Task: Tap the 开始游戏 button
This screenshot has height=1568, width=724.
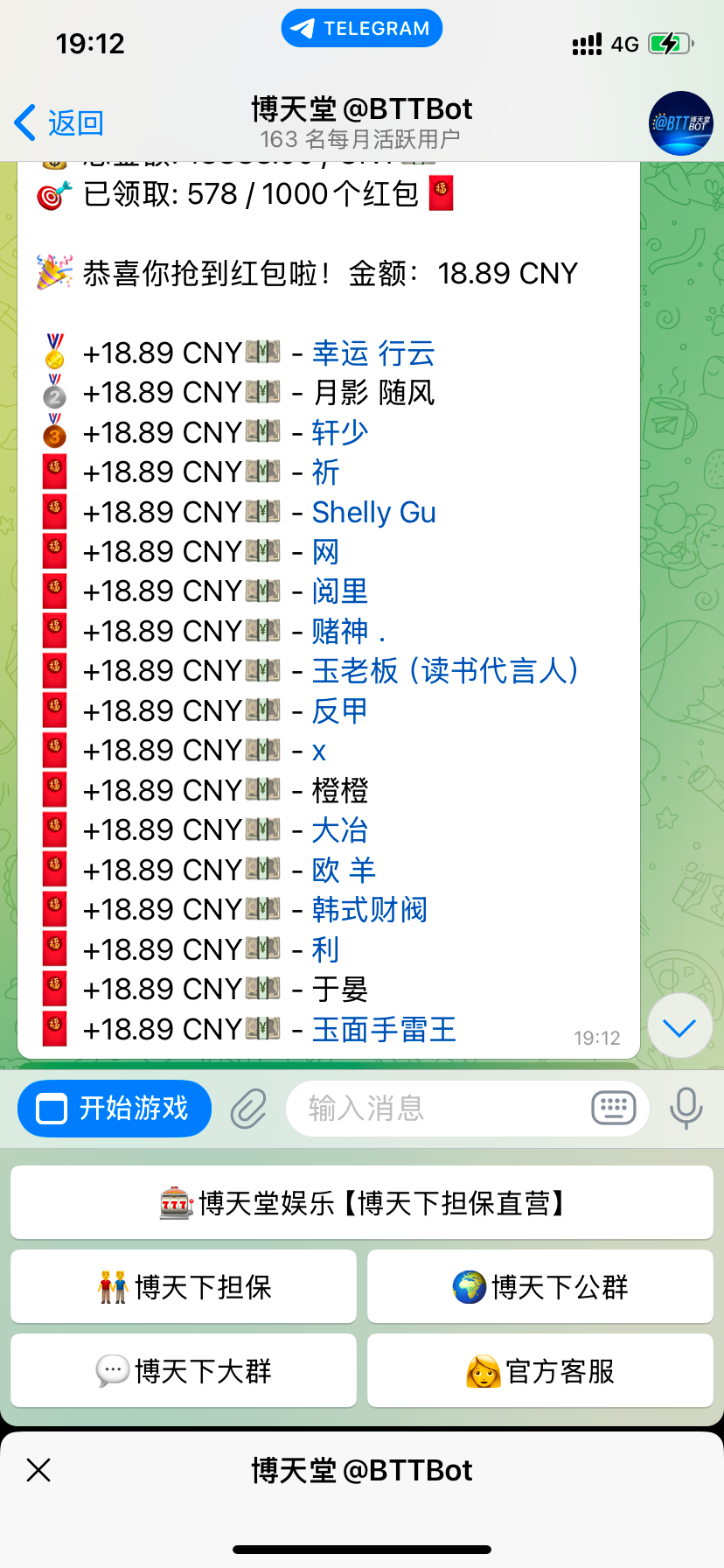Action: tap(115, 1109)
